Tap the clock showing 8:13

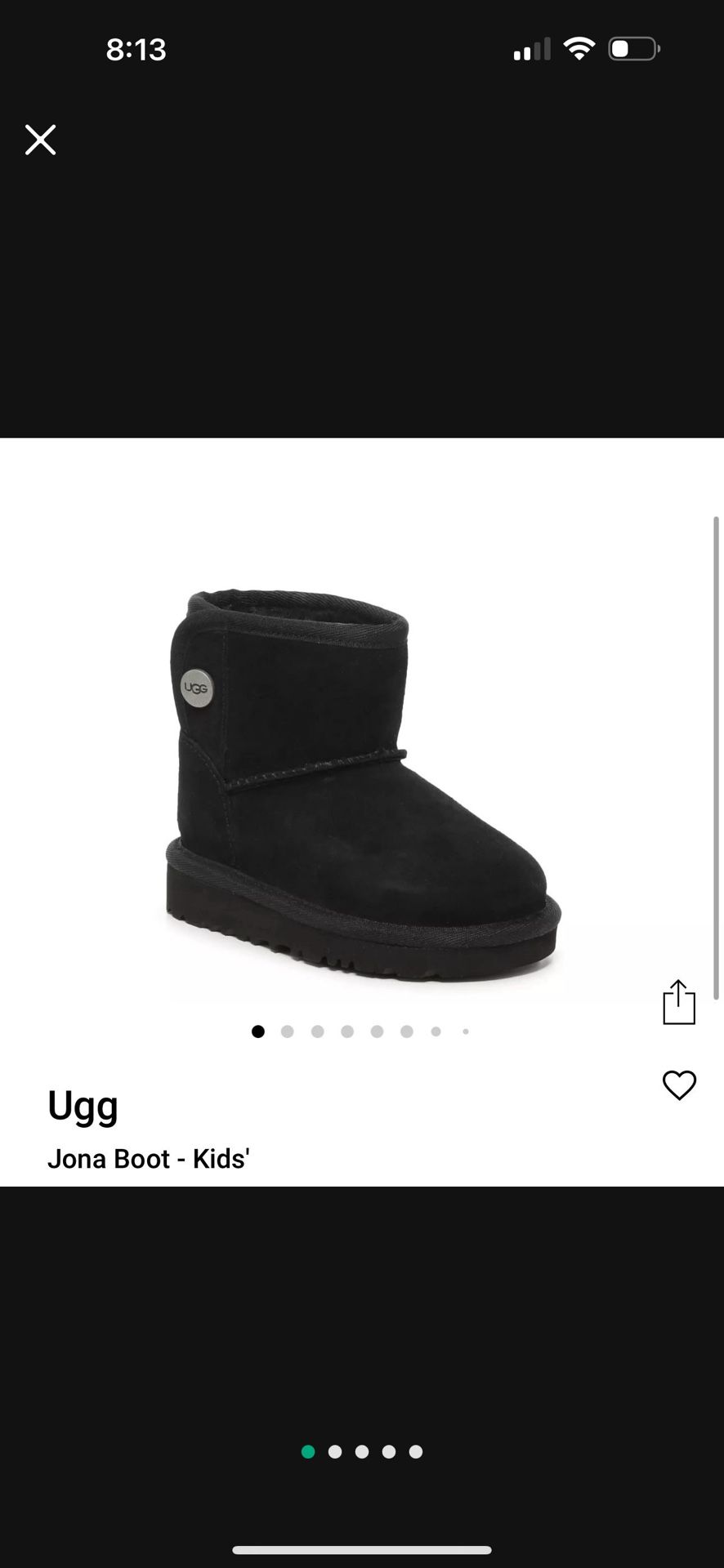[x=136, y=49]
